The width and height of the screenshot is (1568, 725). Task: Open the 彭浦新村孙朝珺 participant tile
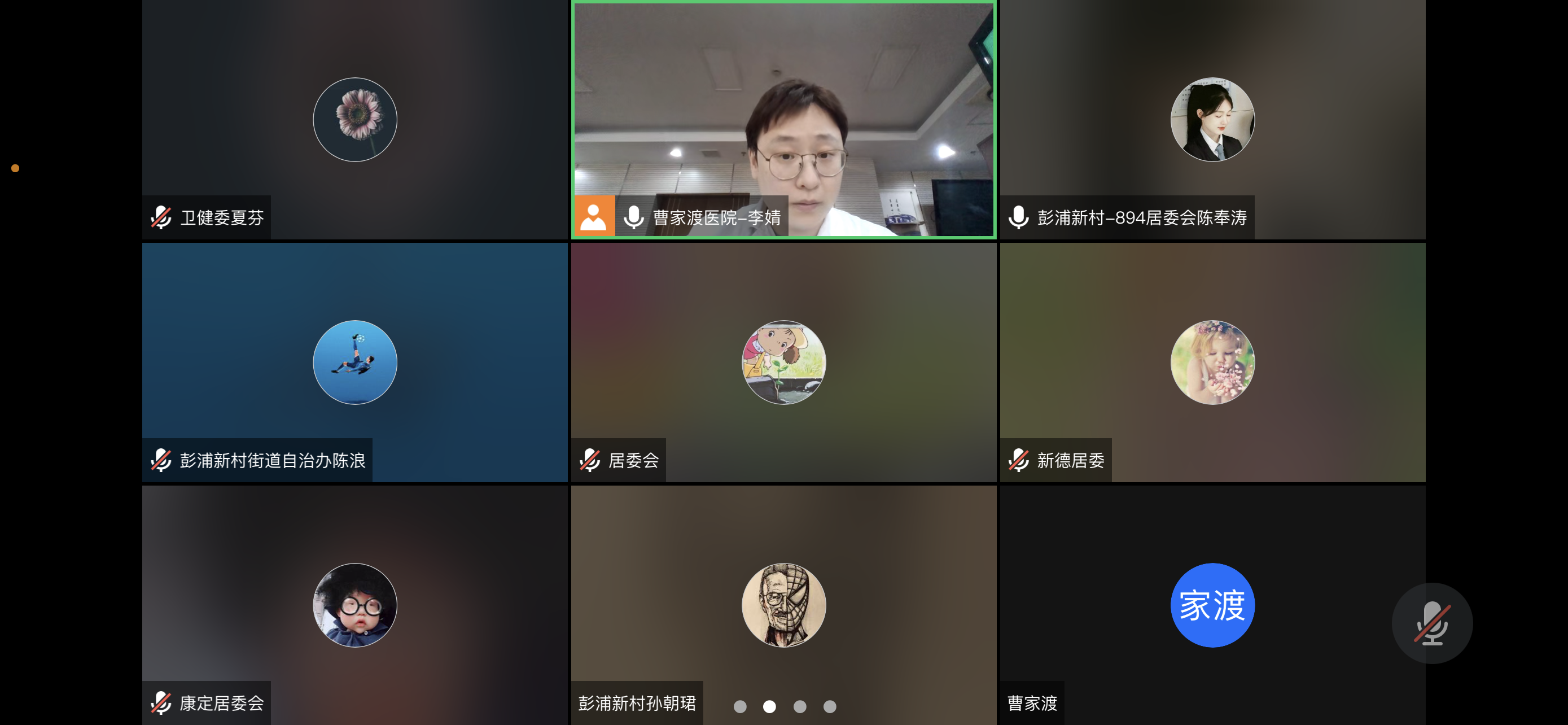coord(783,605)
